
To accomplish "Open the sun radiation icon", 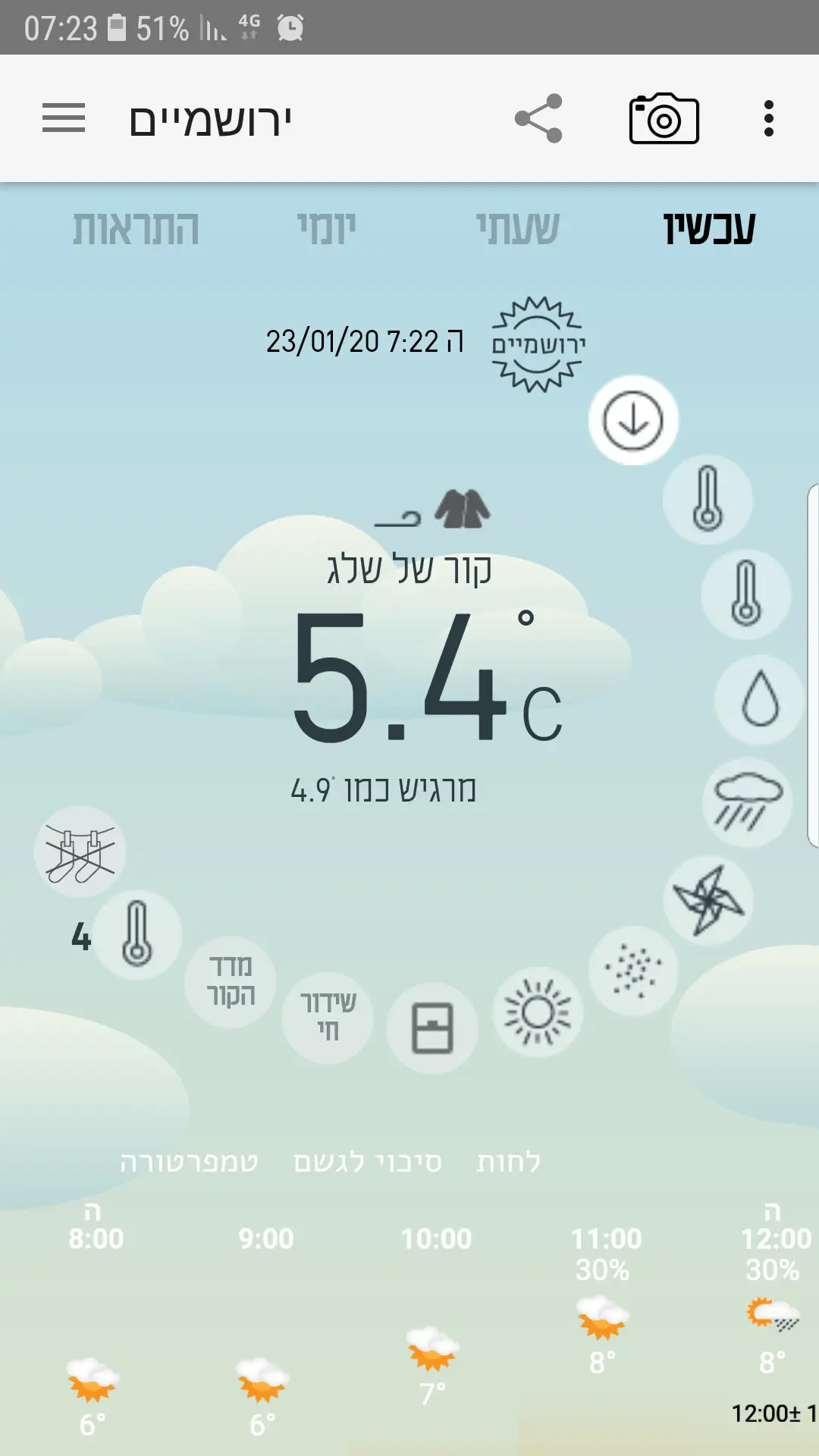I will tap(538, 1012).
